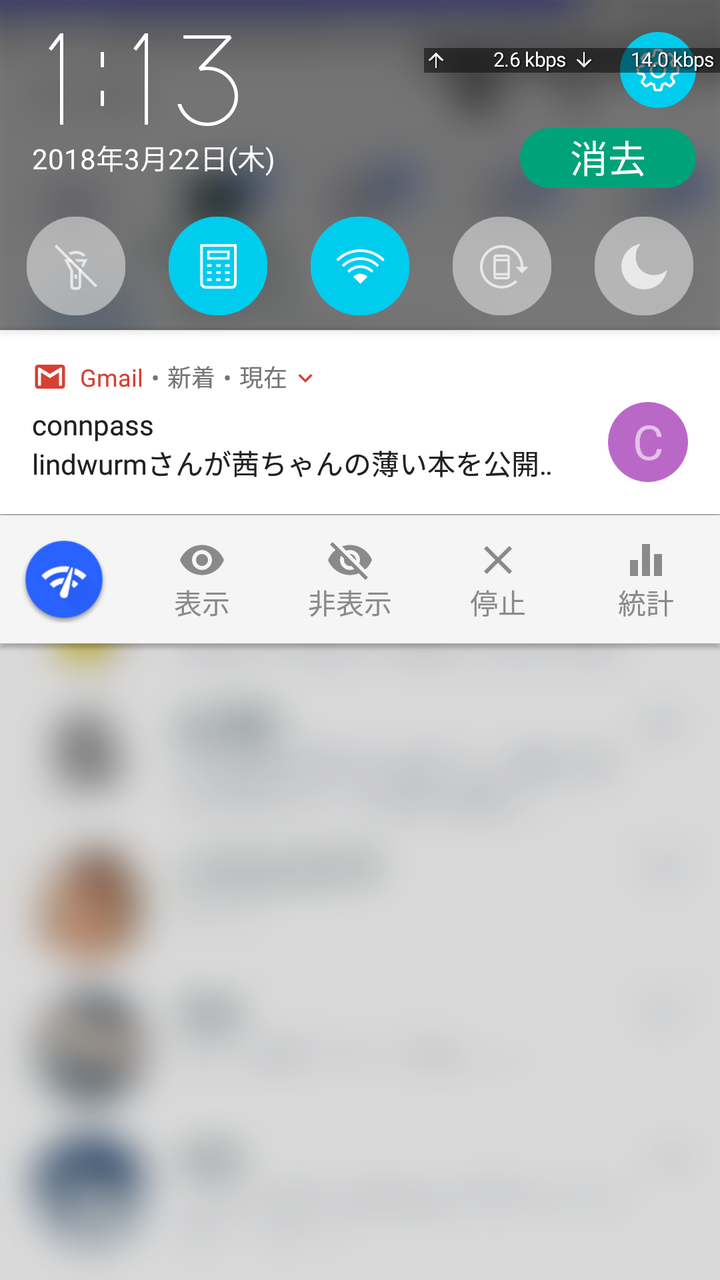Open 統計 statistics
Viewport: 720px width, 1280px height.
(x=645, y=580)
